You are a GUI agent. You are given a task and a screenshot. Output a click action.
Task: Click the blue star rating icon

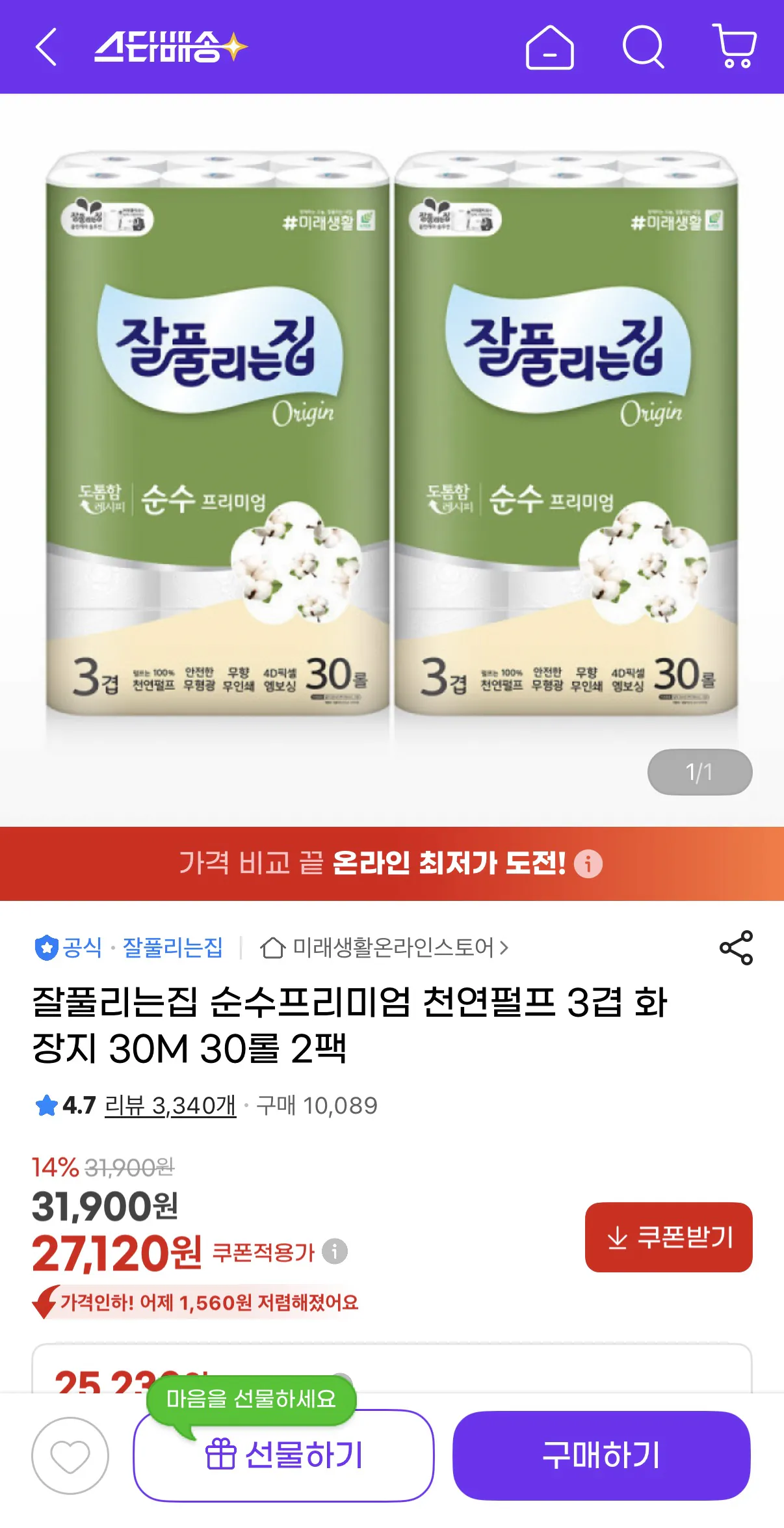click(45, 1106)
